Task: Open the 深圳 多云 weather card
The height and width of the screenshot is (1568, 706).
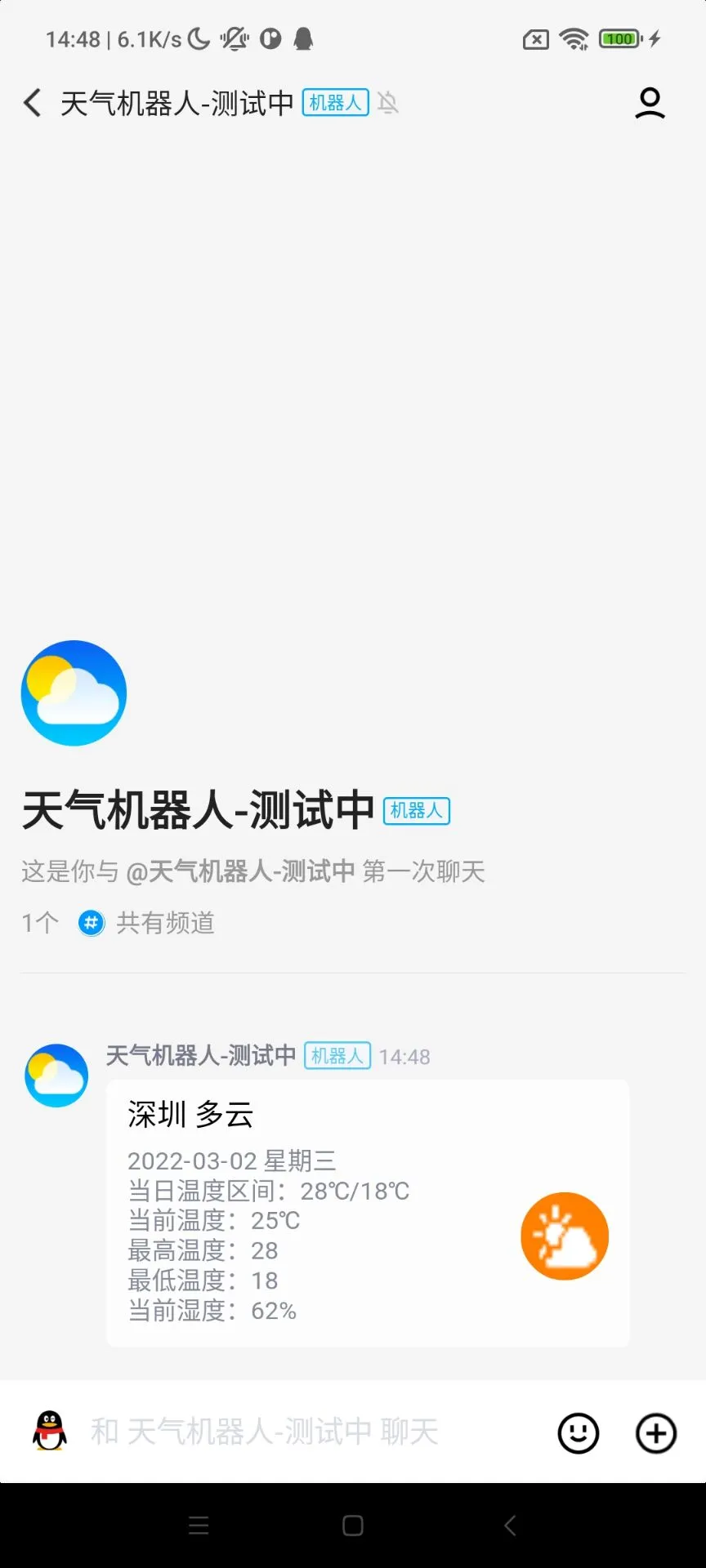Action: click(367, 1212)
